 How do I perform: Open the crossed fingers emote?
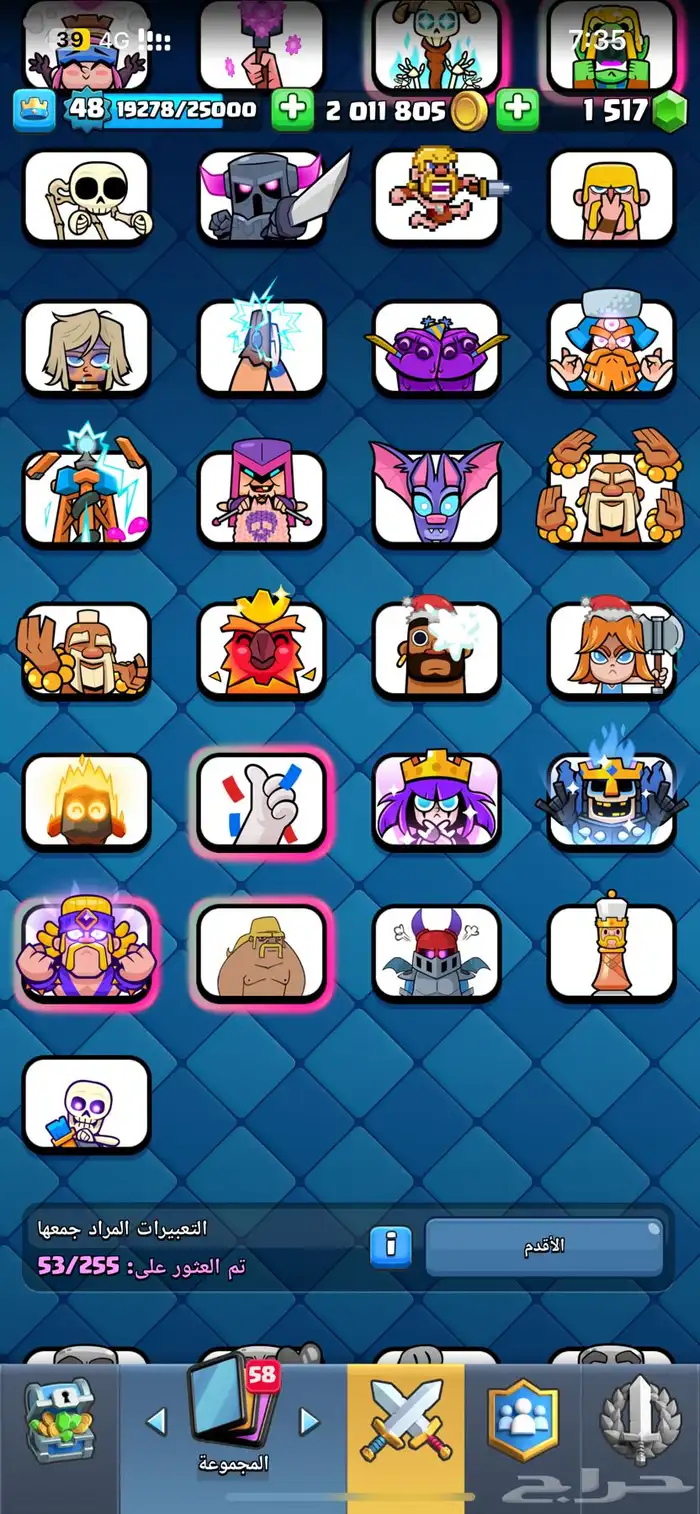click(x=262, y=800)
